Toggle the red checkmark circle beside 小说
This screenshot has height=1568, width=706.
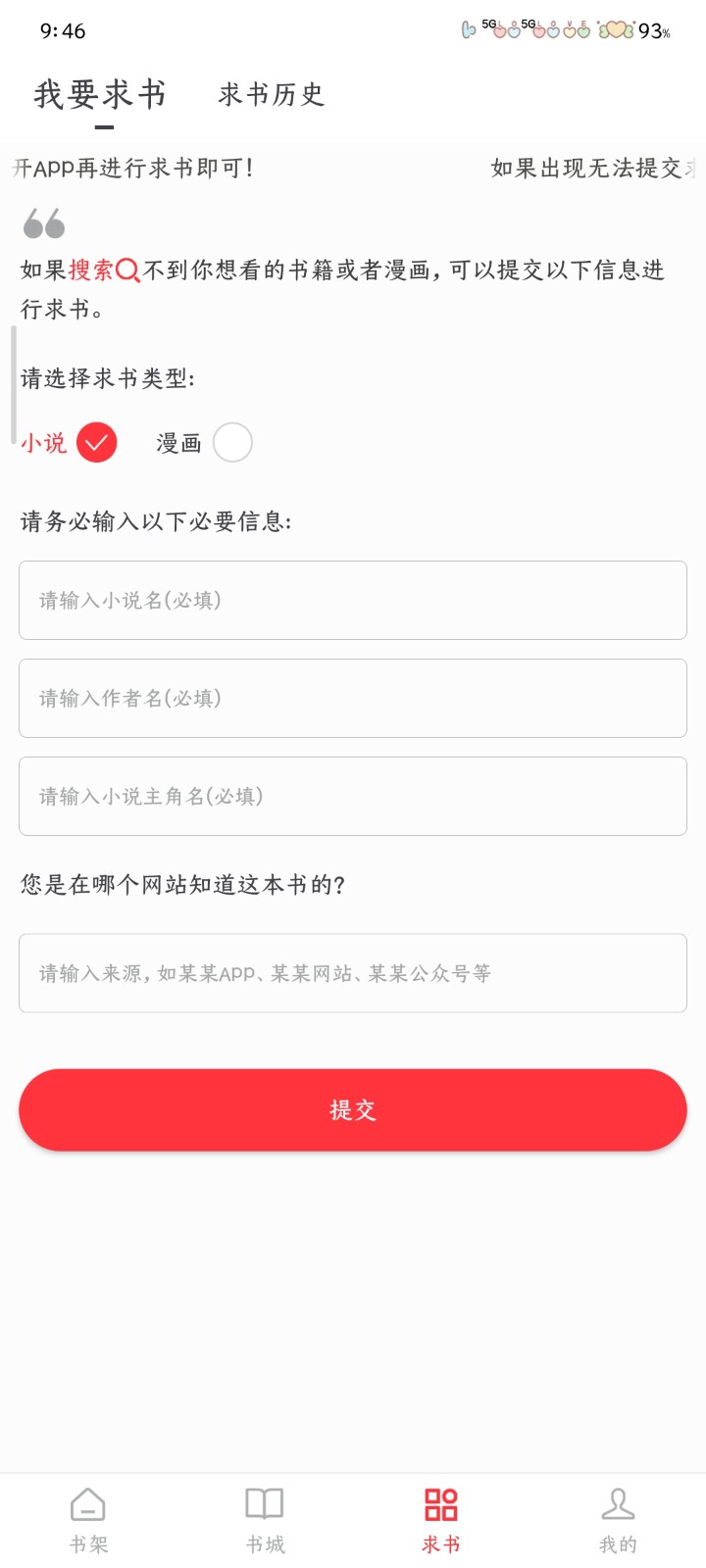96,443
